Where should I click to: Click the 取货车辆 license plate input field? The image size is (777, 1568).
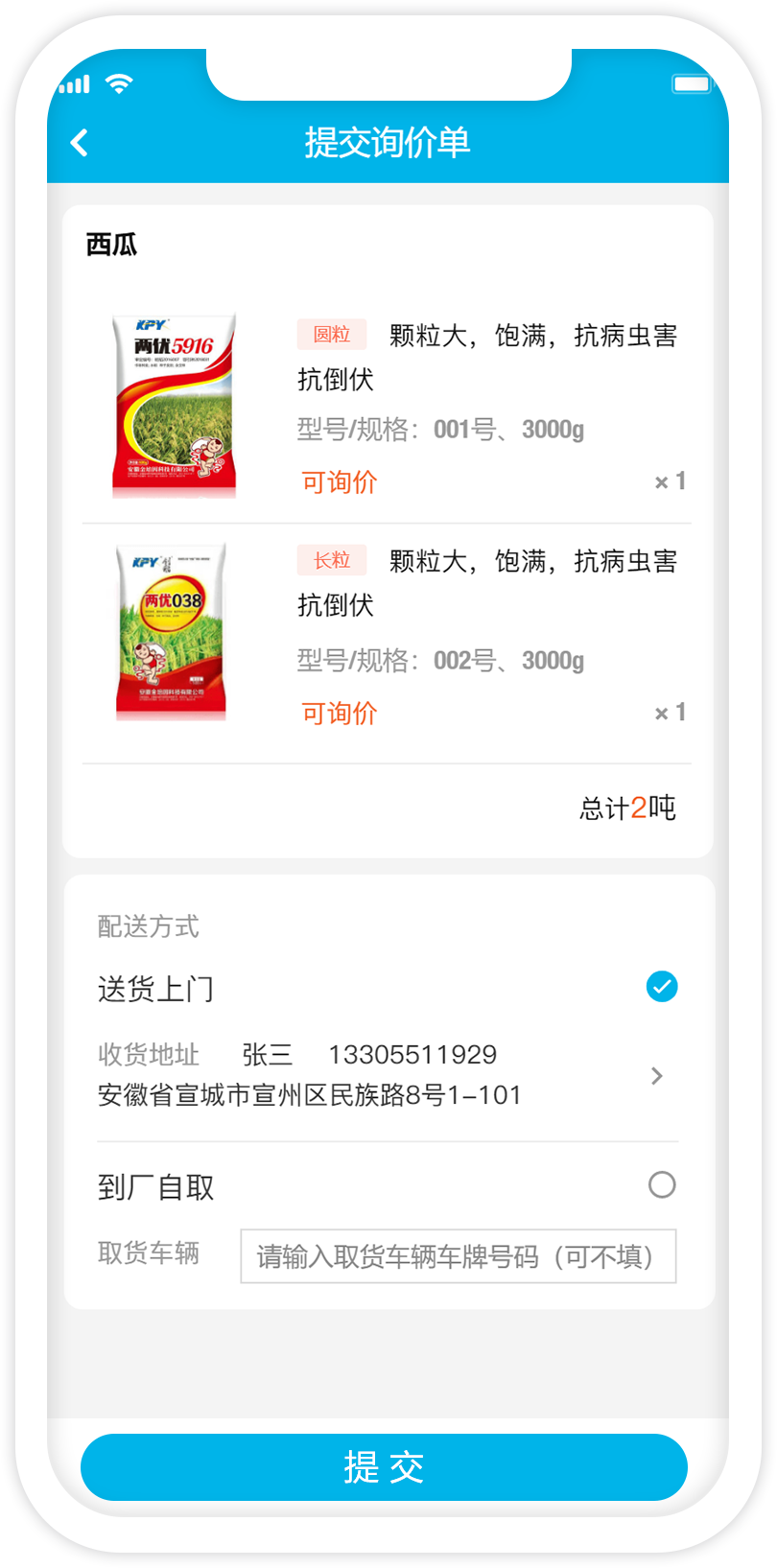pos(458,1255)
